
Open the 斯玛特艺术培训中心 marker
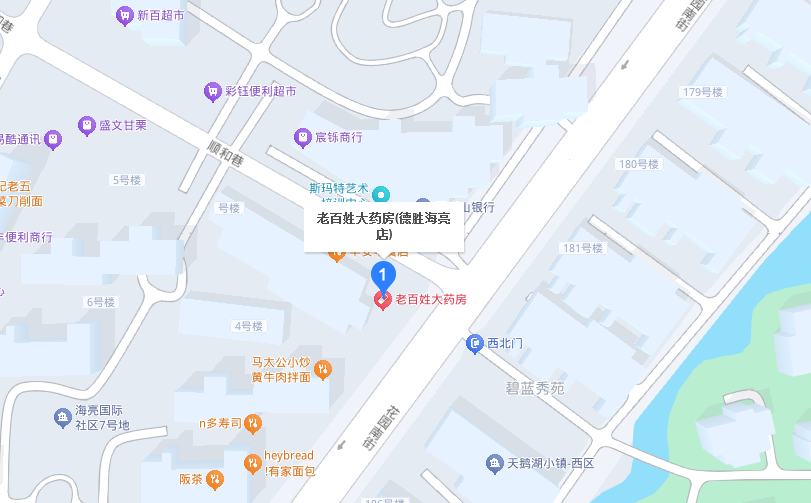pyautogui.click(x=381, y=194)
